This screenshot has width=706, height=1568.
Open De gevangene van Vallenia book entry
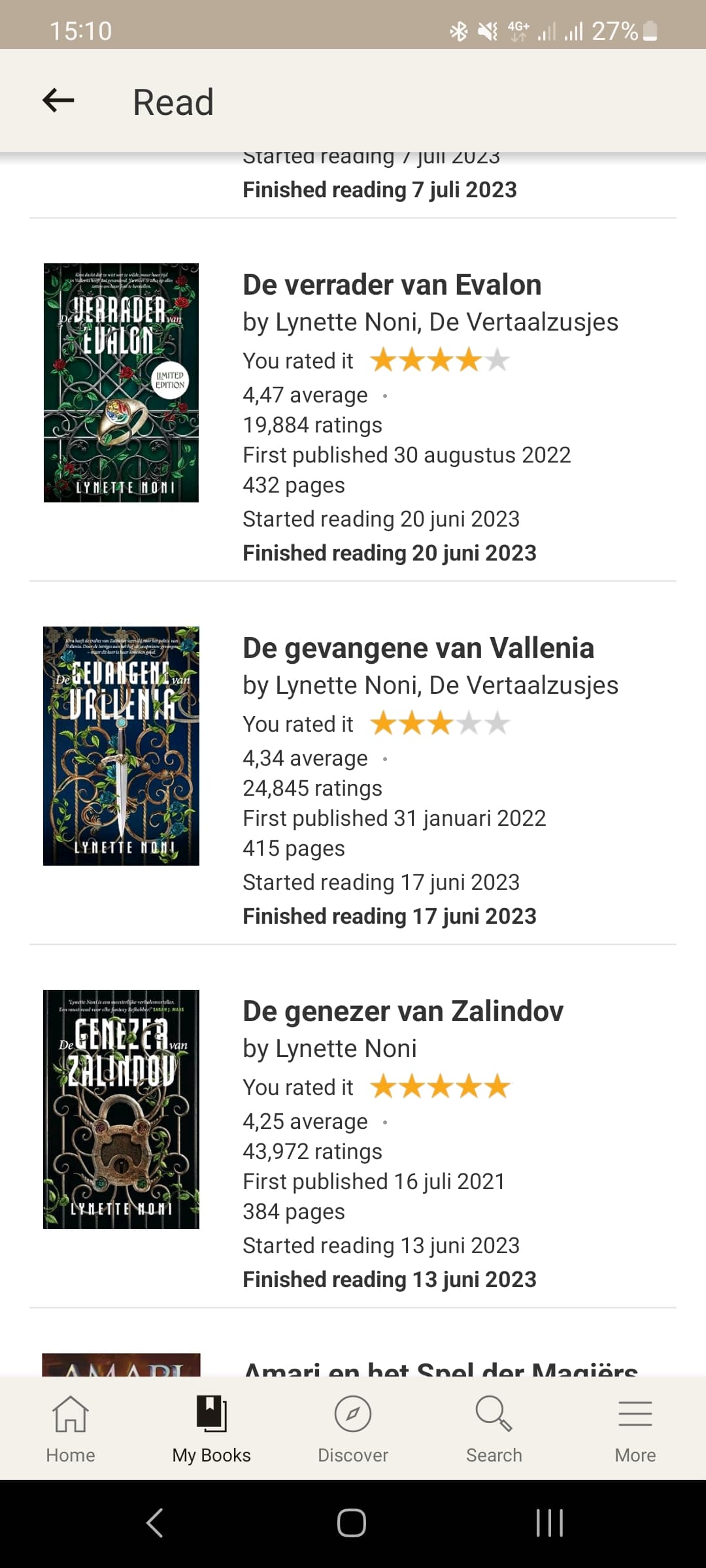(x=353, y=764)
